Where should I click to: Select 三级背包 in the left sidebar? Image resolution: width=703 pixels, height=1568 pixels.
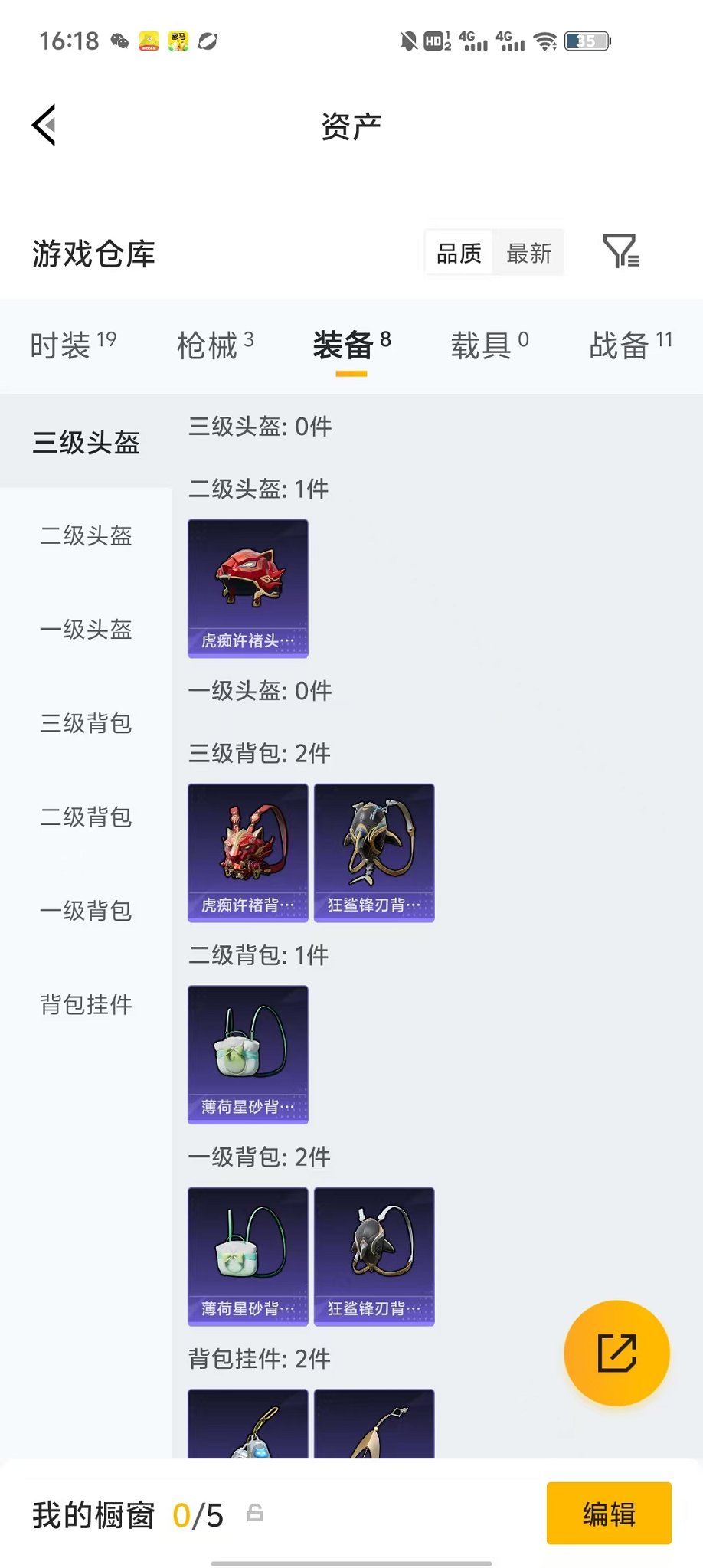86,724
